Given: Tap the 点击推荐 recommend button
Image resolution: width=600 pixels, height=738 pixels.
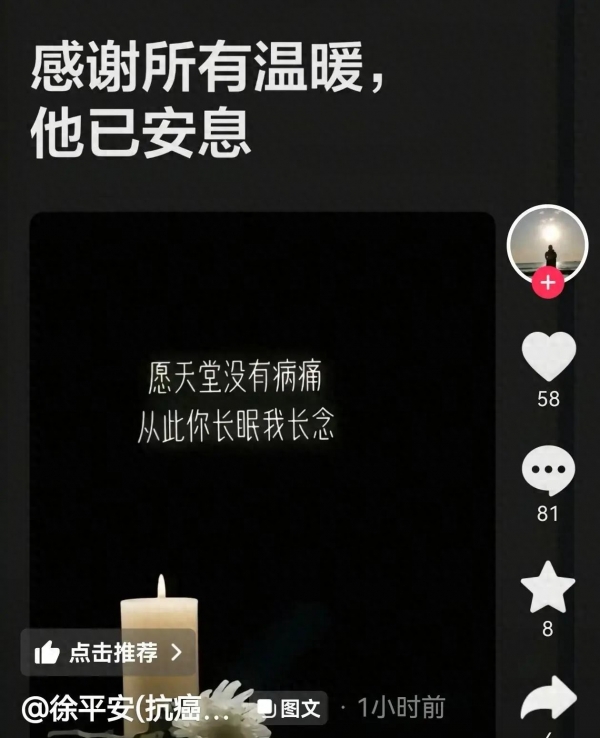Looking at the screenshot, I should coord(108,653).
